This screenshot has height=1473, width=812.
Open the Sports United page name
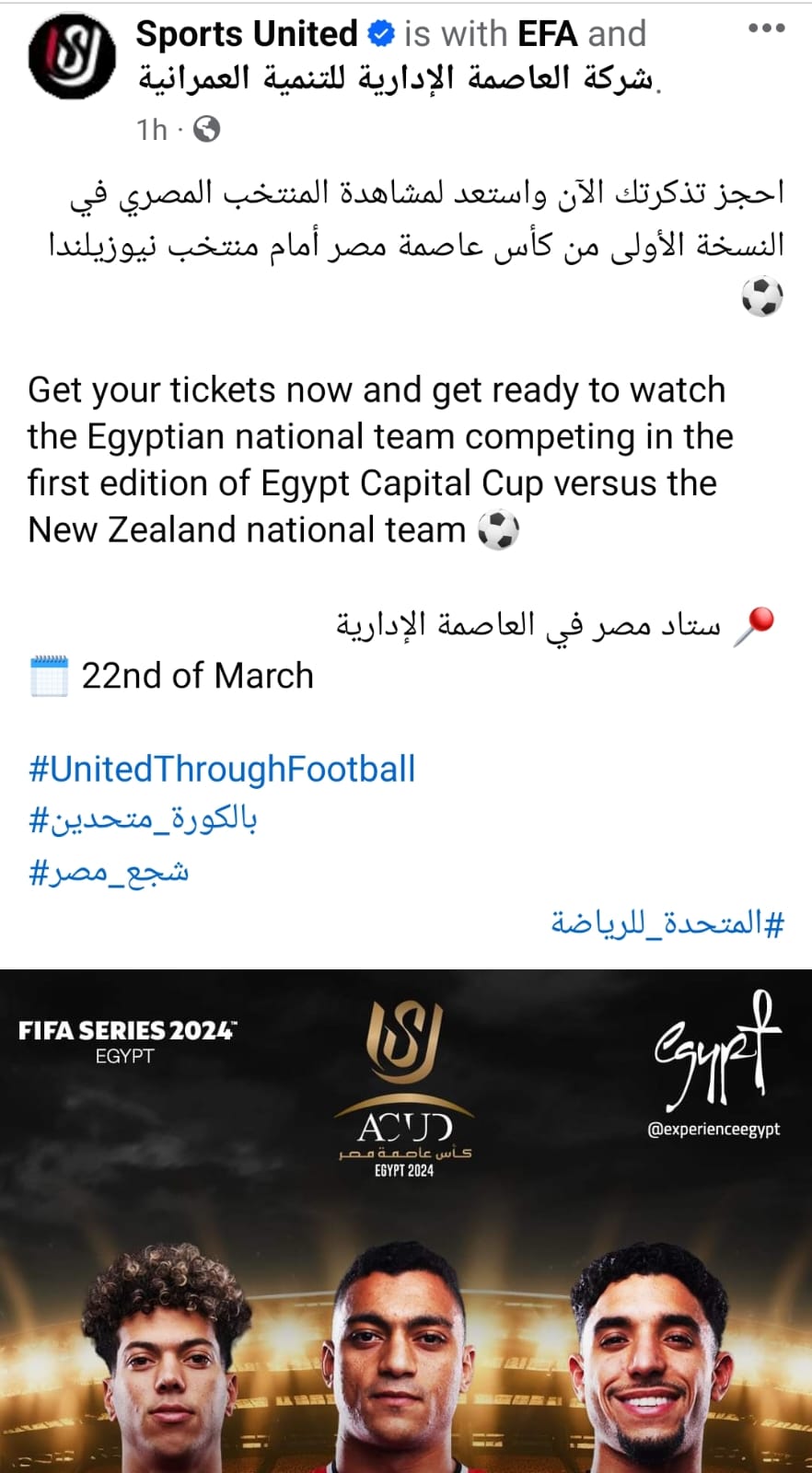pos(246,34)
